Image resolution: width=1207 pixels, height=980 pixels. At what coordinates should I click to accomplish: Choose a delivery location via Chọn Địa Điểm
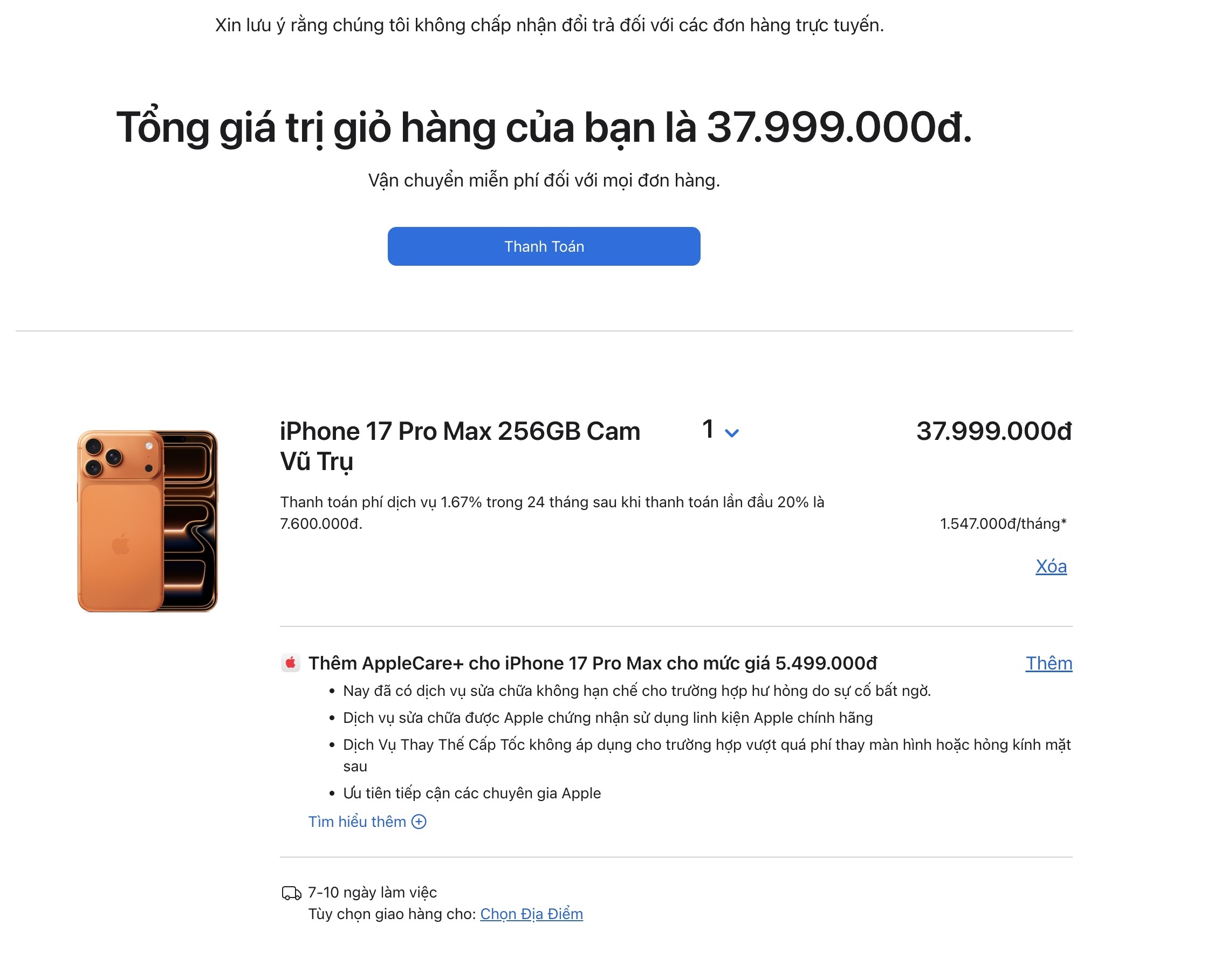(x=531, y=914)
